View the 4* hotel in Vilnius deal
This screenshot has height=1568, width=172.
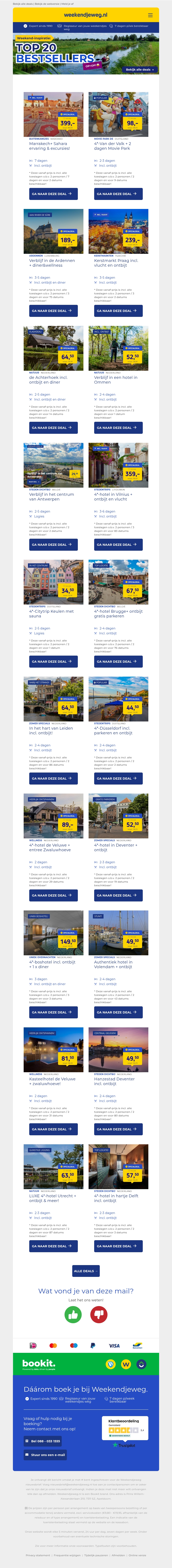(x=118, y=544)
